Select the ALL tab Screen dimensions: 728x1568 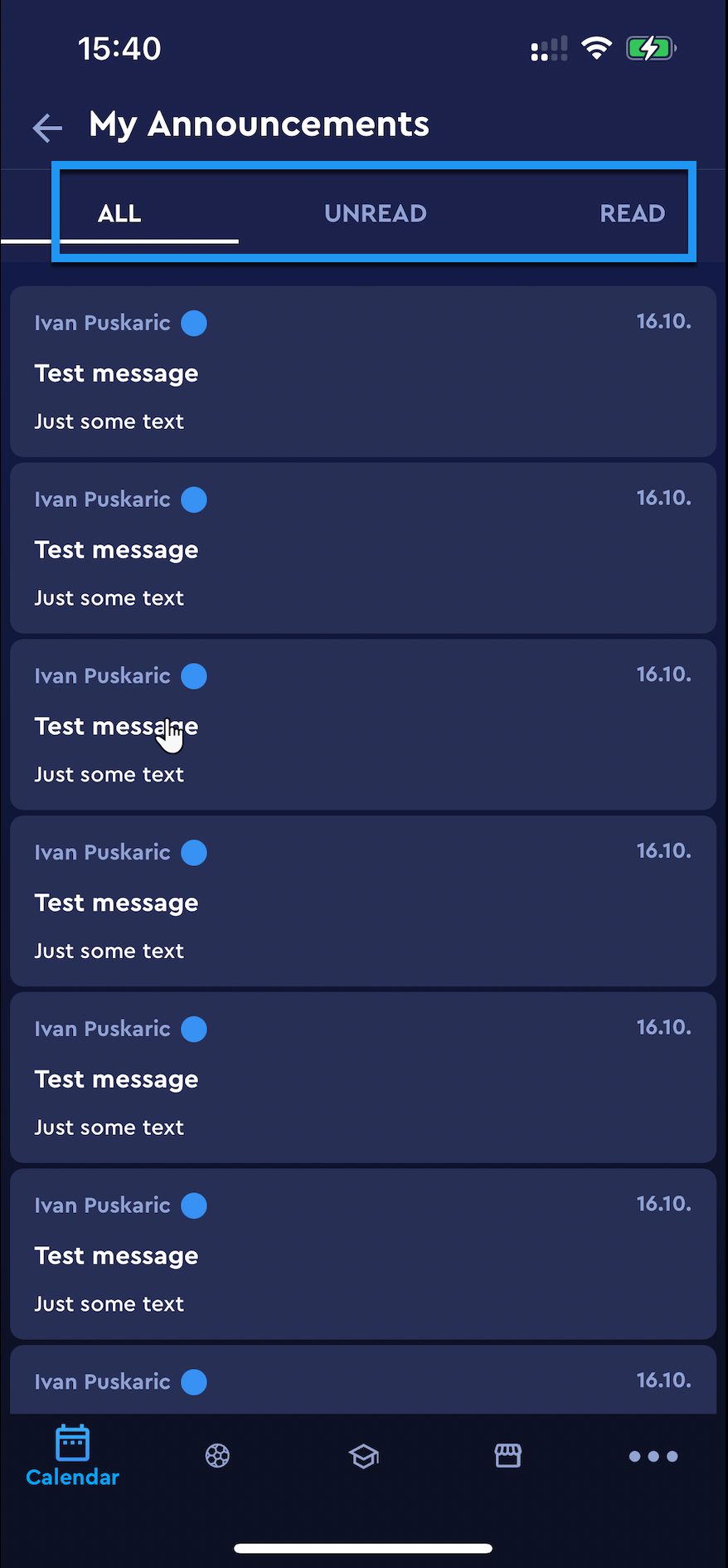tap(119, 214)
